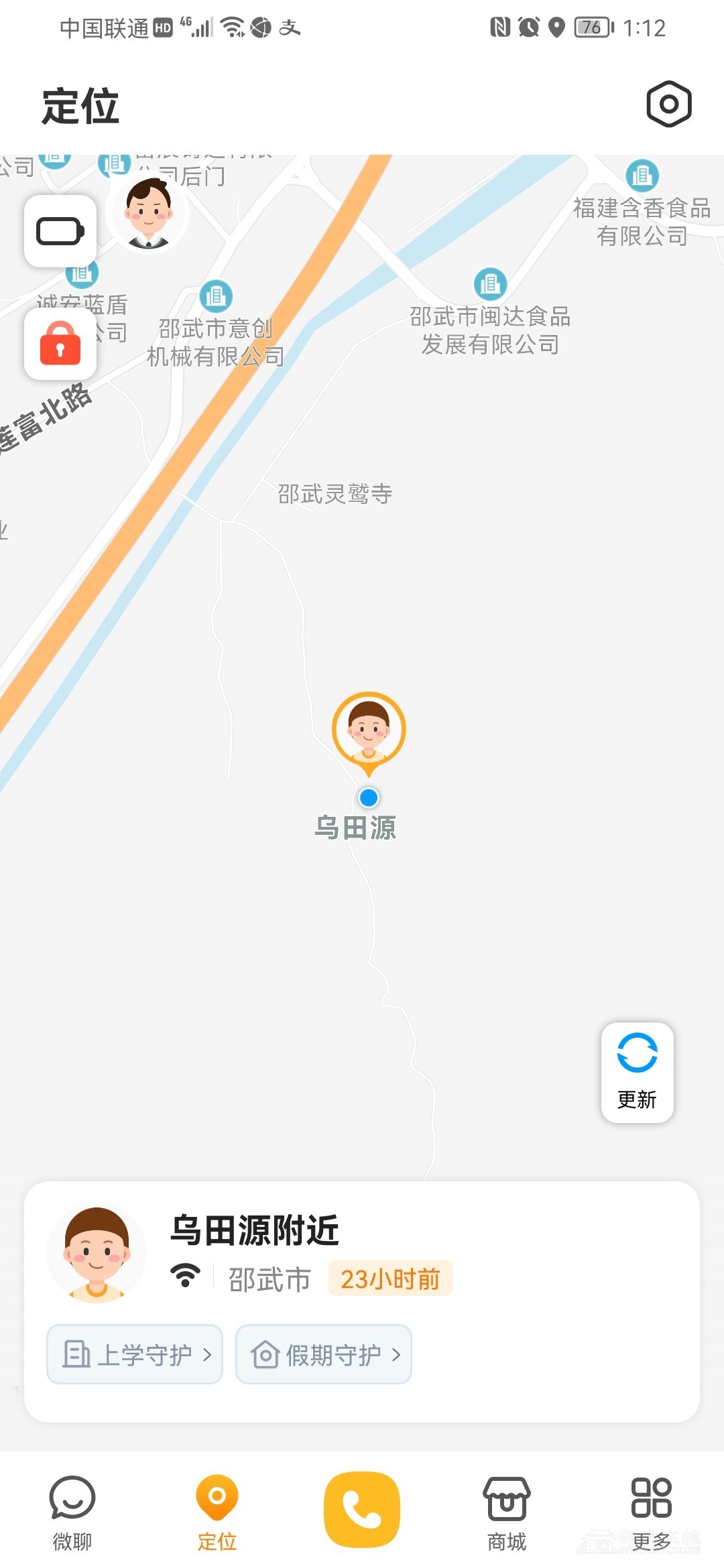
Task: Open 假期守护 holiday guard
Action: [324, 1354]
